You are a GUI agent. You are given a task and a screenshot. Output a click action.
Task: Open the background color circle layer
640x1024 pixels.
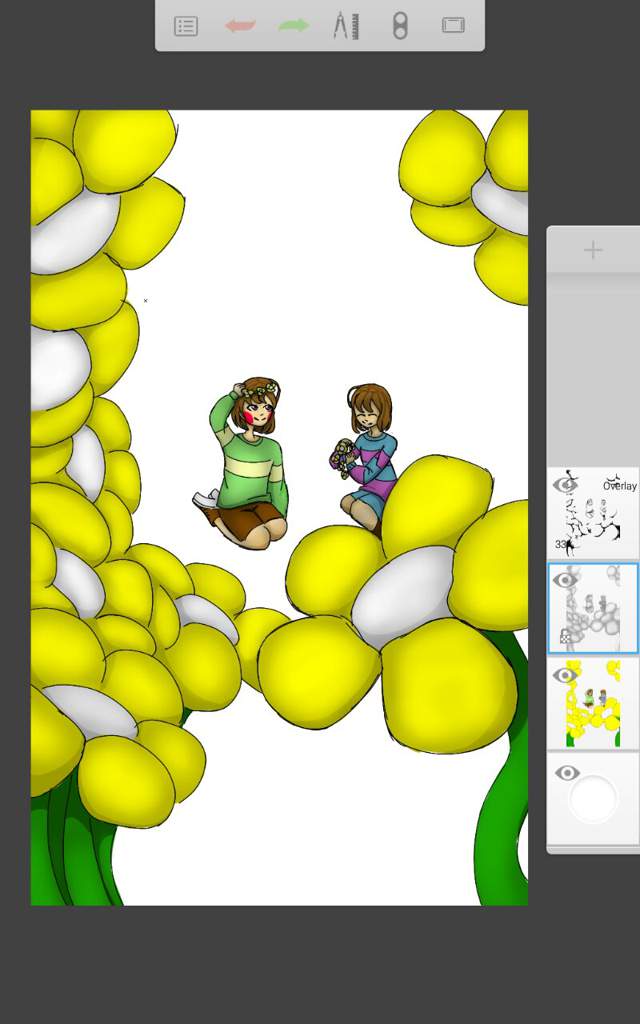point(593,798)
